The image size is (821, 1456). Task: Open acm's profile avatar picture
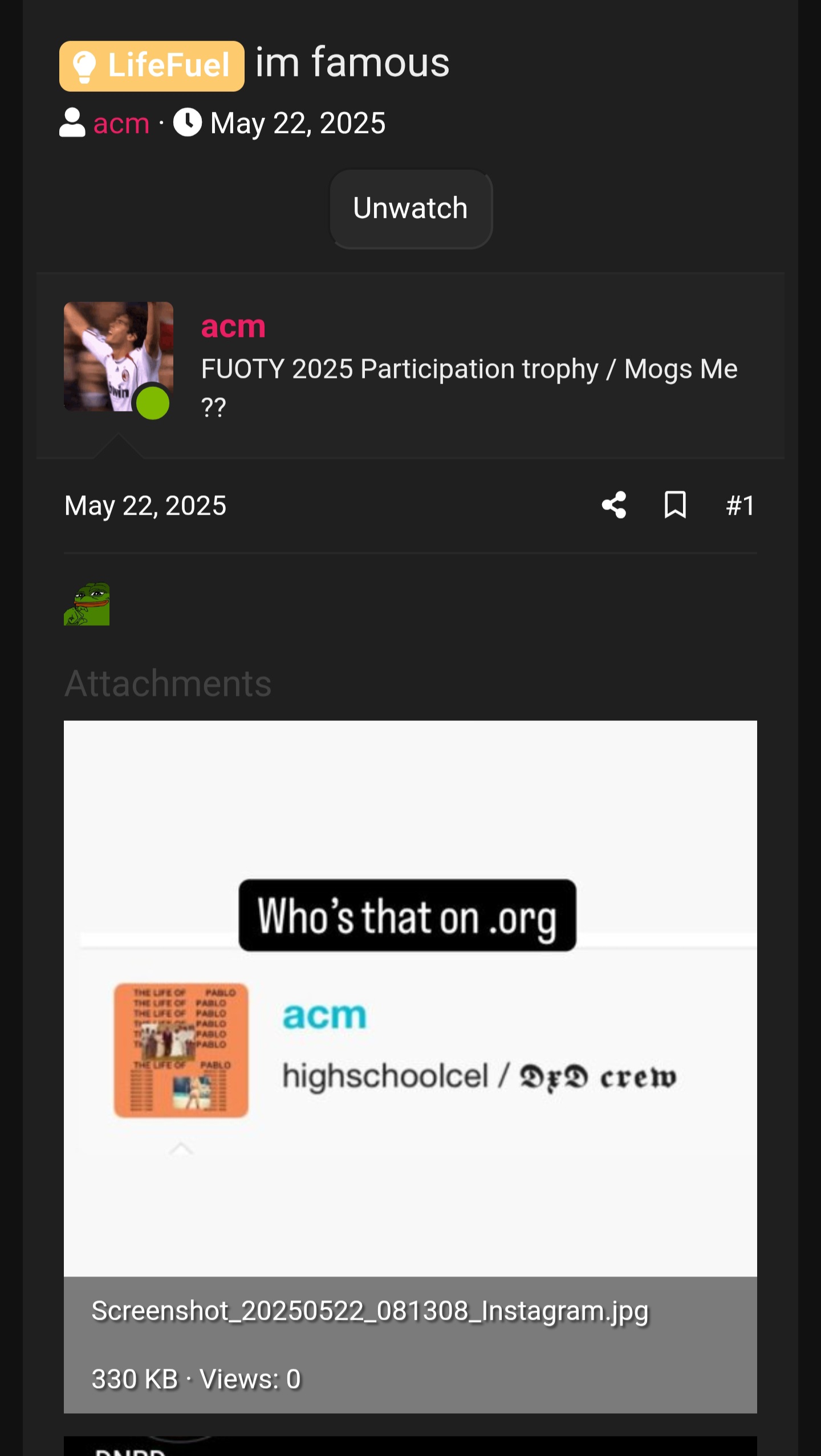[119, 357]
